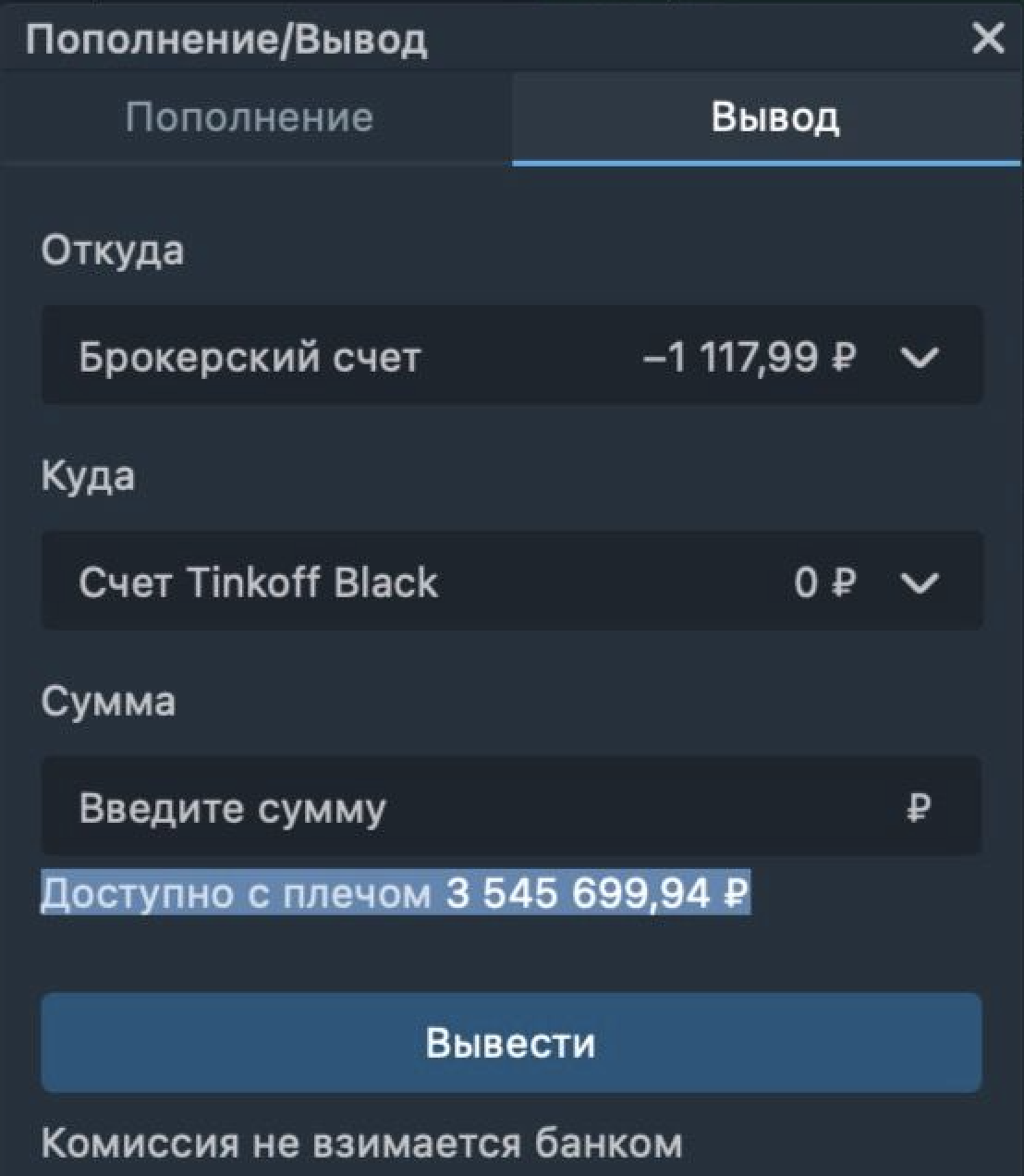1024x1176 pixels.
Task: Close the Пополнение/Вывод dialog
Action: tap(988, 39)
